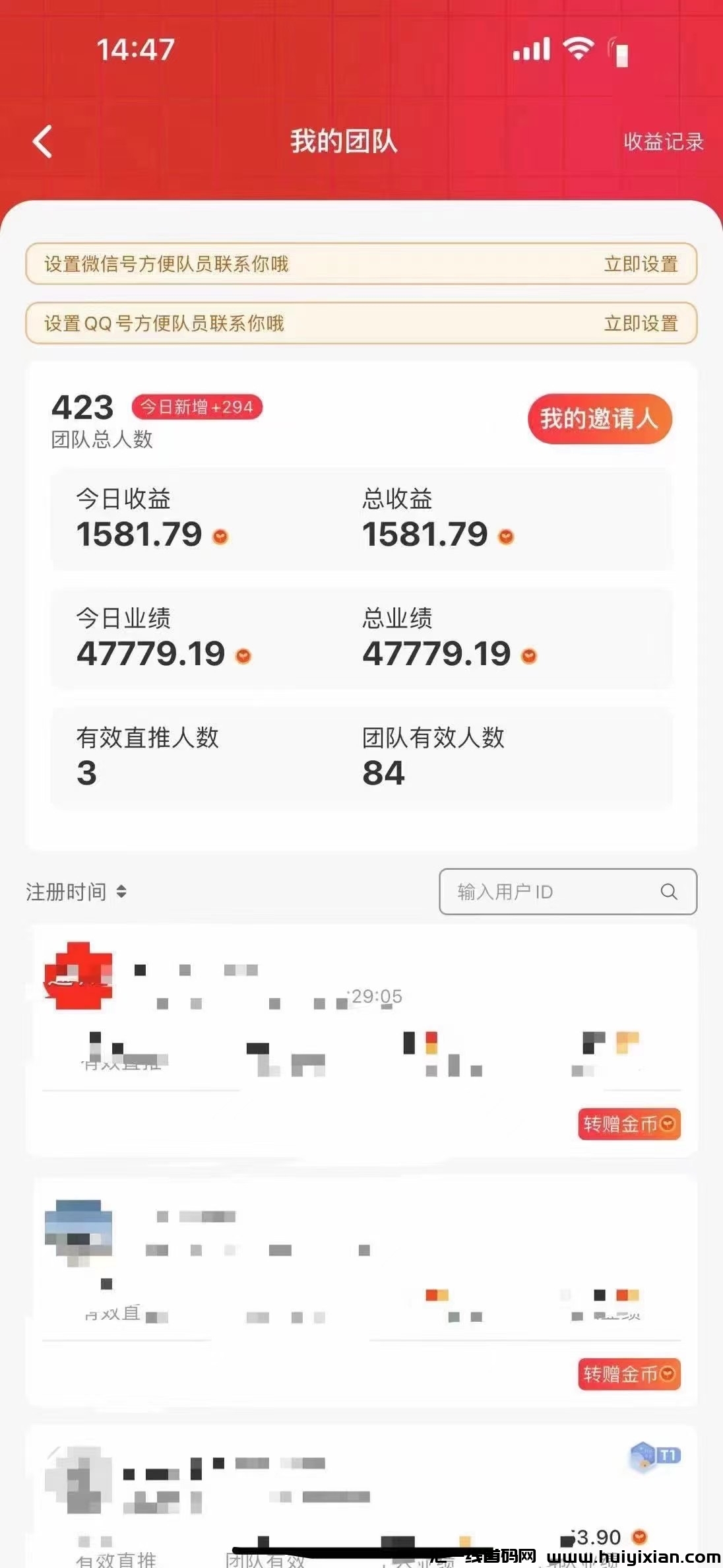Focus the 输入用户ID search field
Image resolution: width=723 pixels, height=1568 pixels.
(x=548, y=892)
